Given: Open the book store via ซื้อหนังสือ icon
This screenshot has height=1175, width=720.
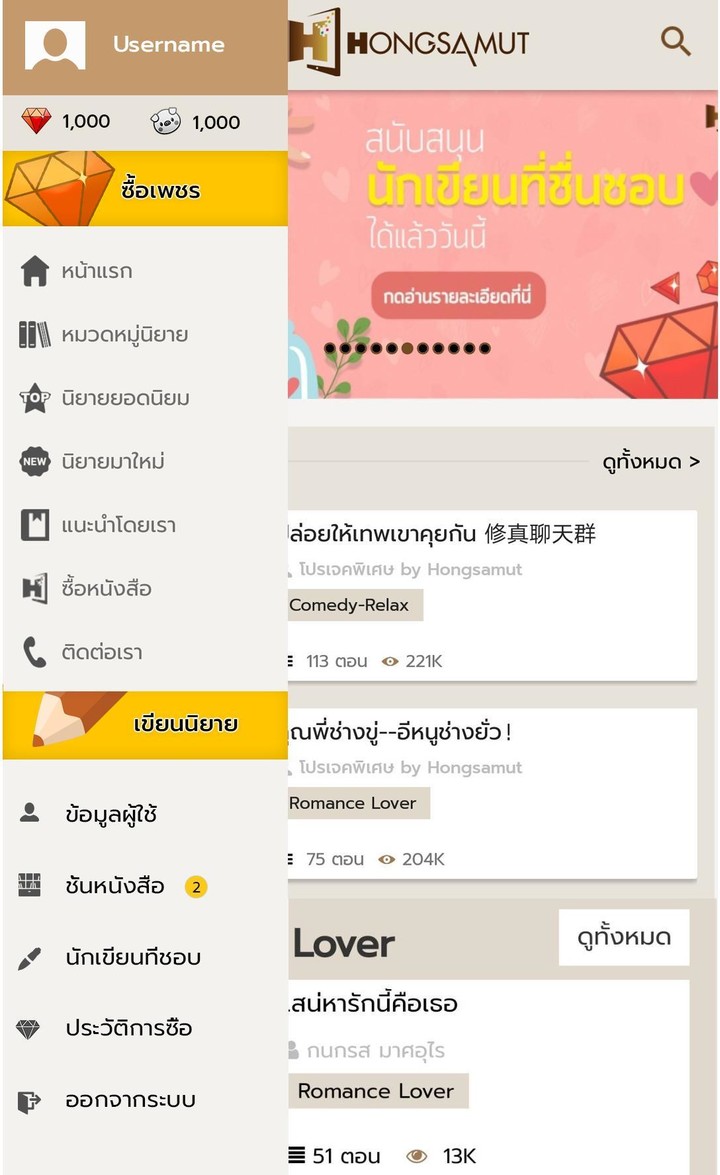Looking at the screenshot, I should (33, 589).
